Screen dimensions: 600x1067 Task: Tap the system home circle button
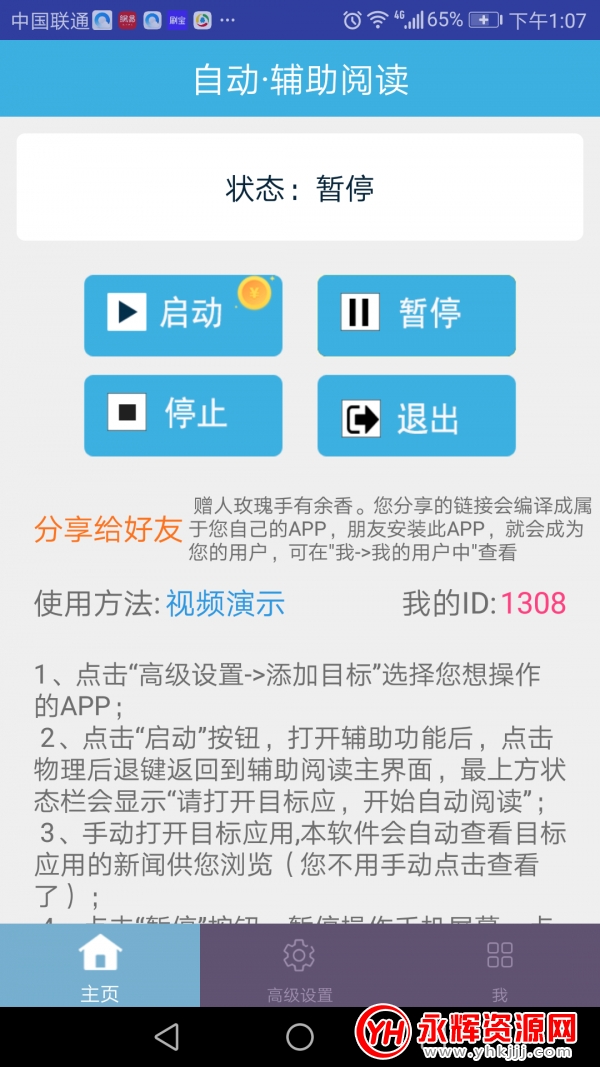pyautogui.click(x=300, y=1036)
